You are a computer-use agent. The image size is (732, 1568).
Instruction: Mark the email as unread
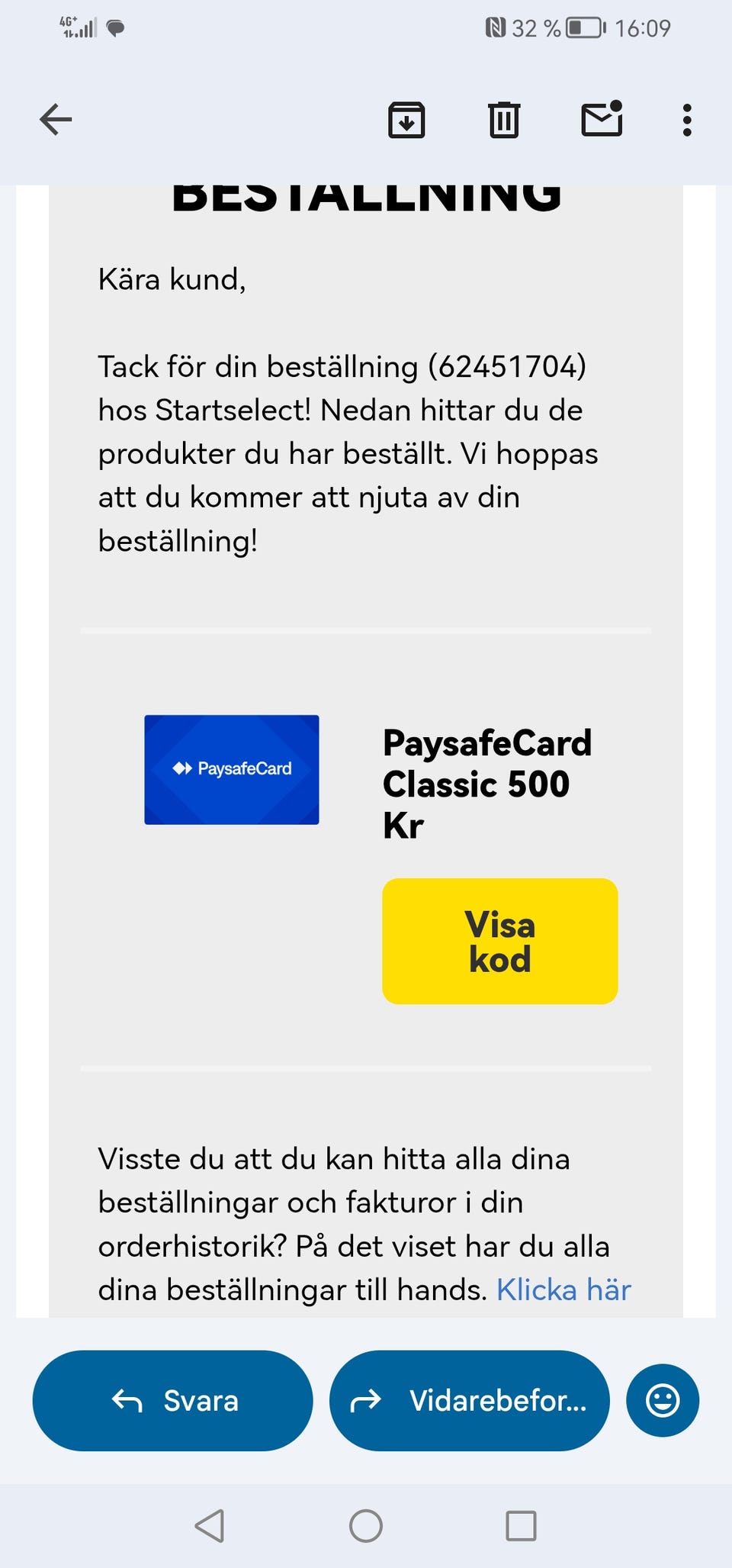coord(602,119)
